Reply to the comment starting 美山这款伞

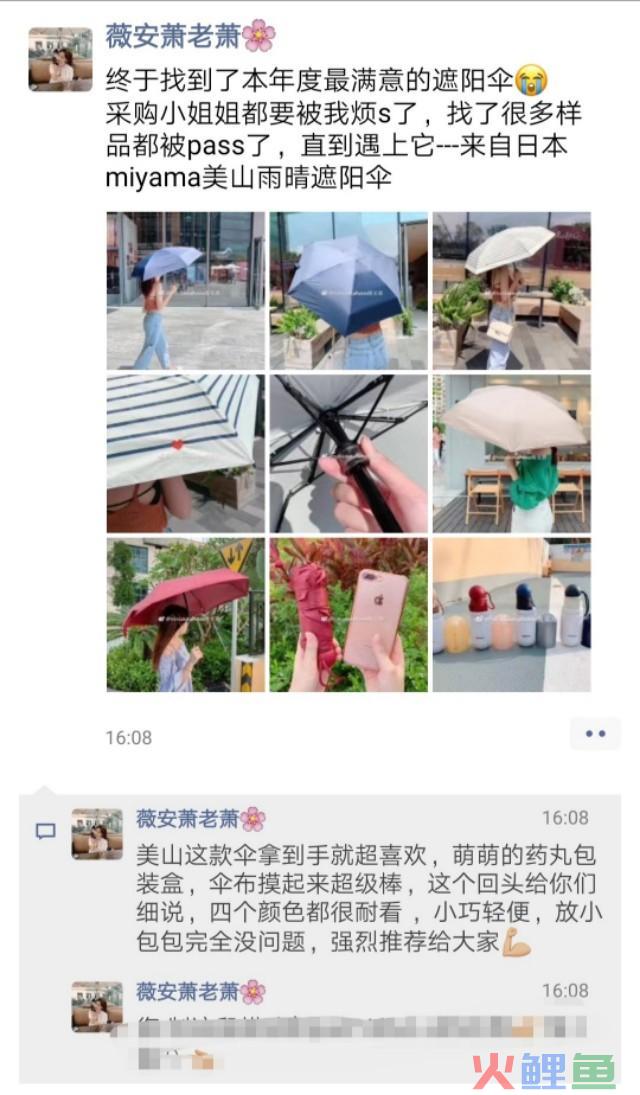pos(368,899)
